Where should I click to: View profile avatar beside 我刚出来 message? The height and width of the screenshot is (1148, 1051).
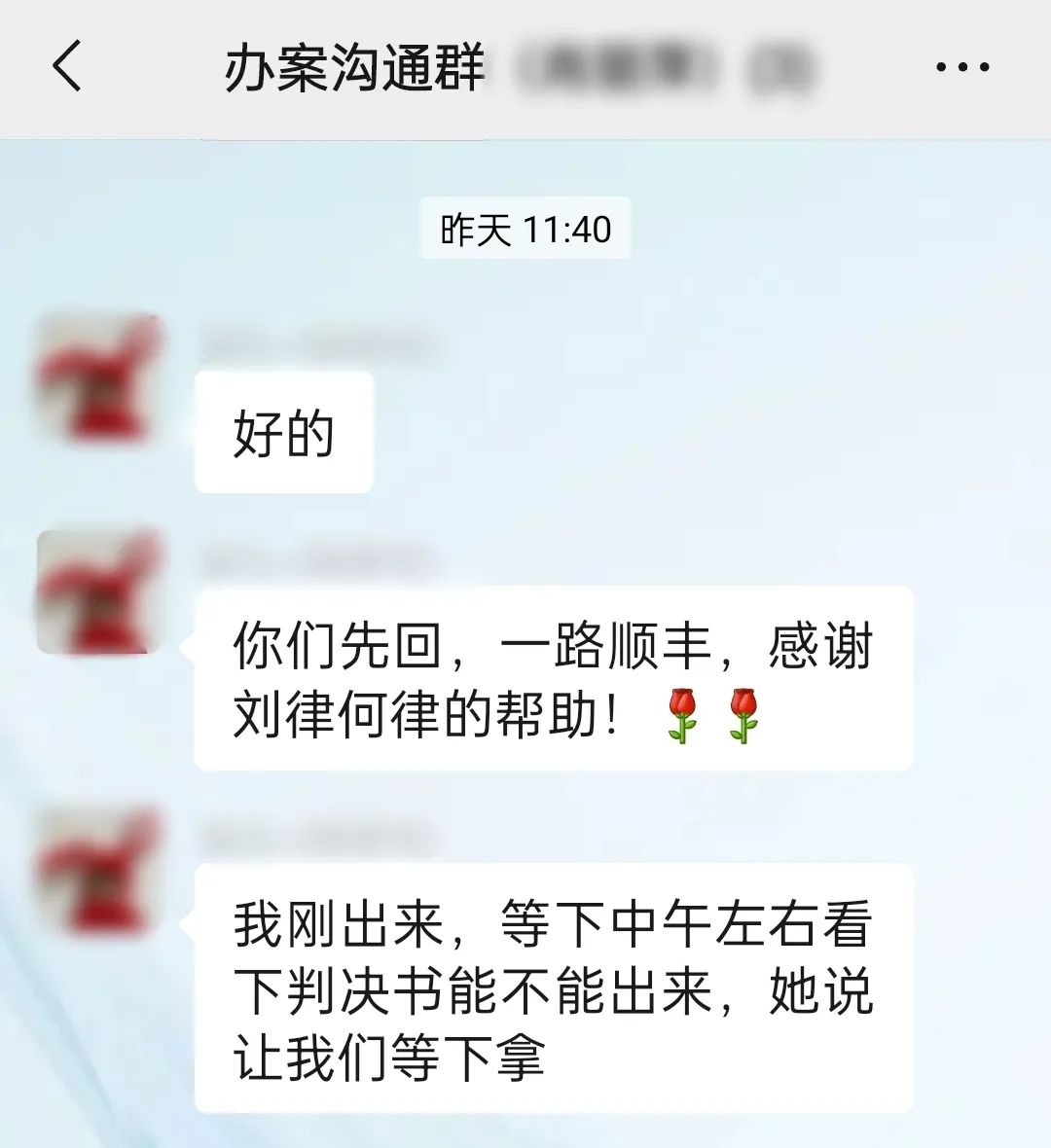point(98,870)
